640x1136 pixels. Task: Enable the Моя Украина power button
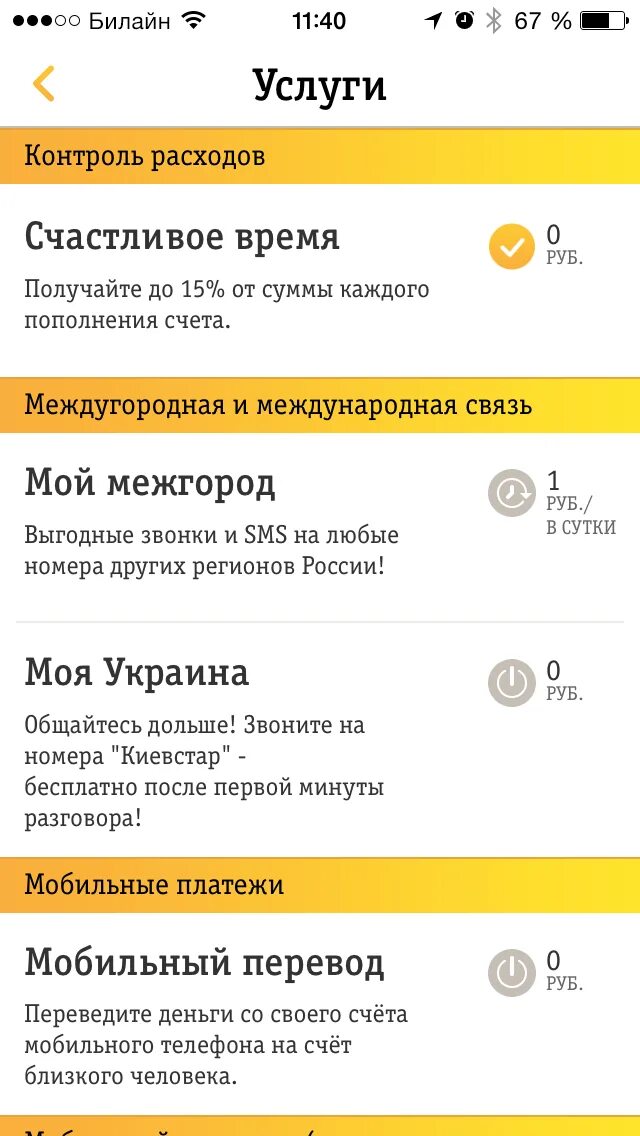point(512,682)
